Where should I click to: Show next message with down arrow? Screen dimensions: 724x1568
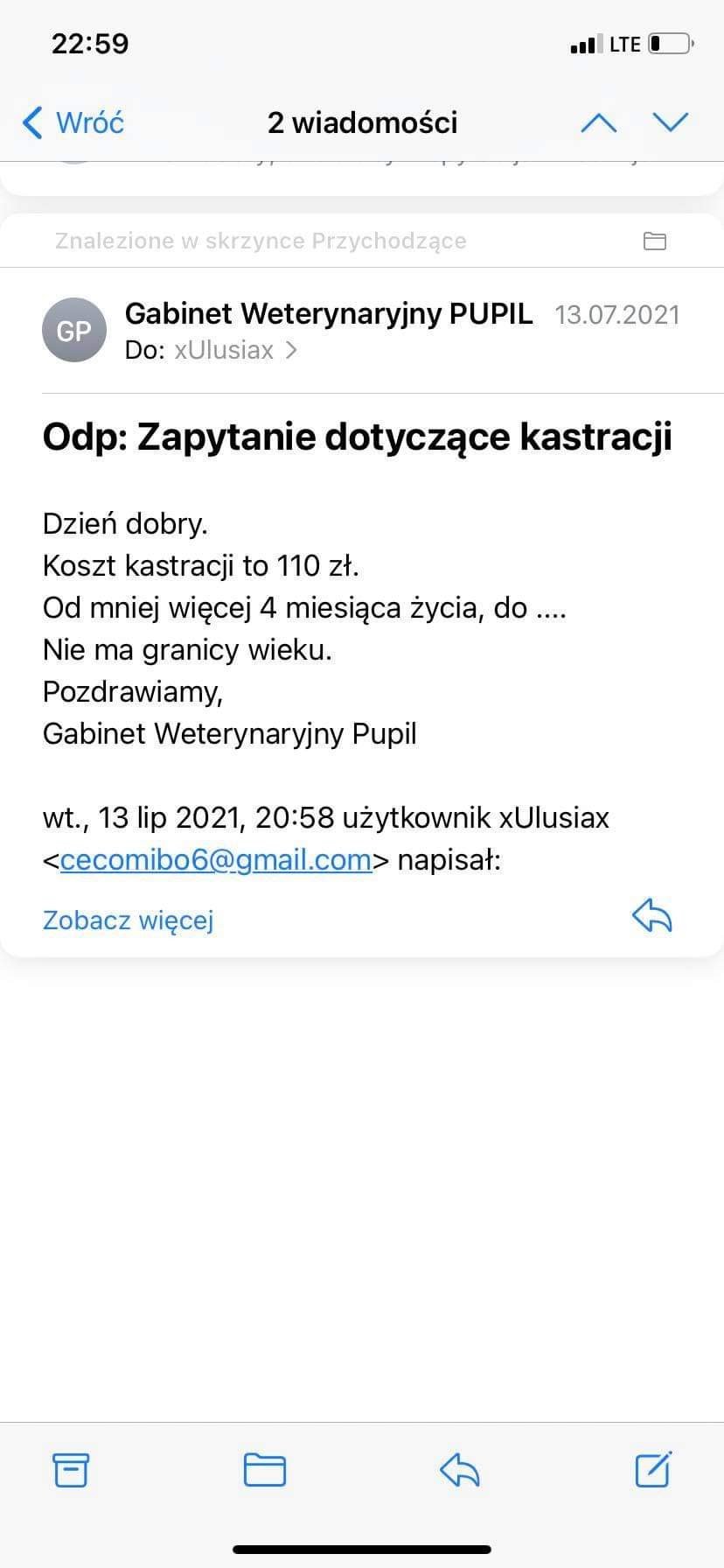[x=671, y=122]
